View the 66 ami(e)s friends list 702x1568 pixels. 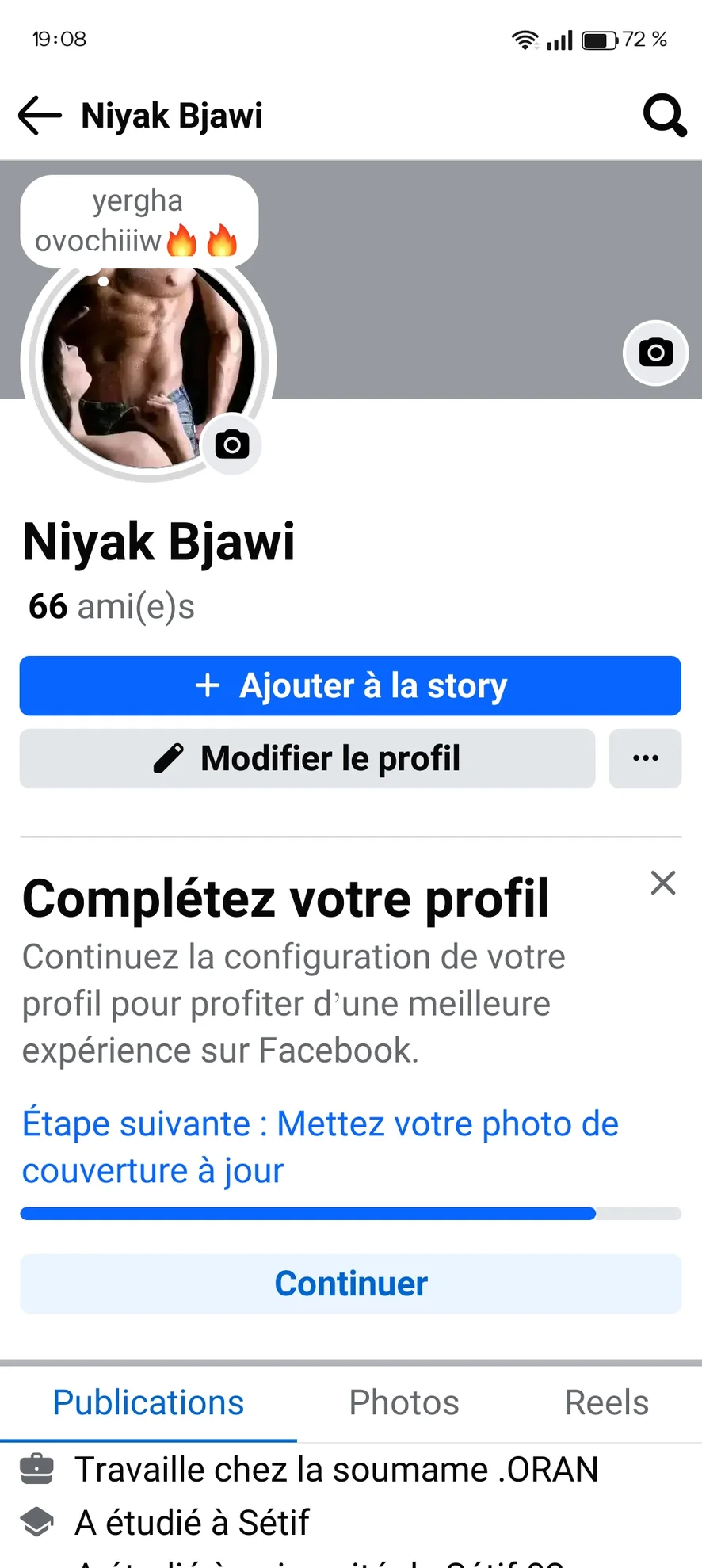(x=112, y=607)
